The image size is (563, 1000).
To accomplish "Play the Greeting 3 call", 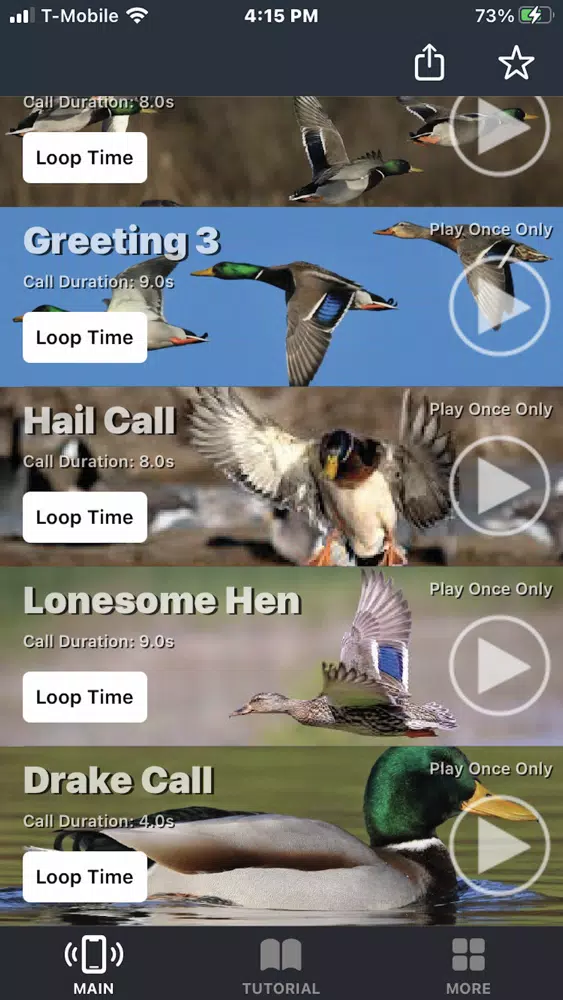I will click(499, 307).
